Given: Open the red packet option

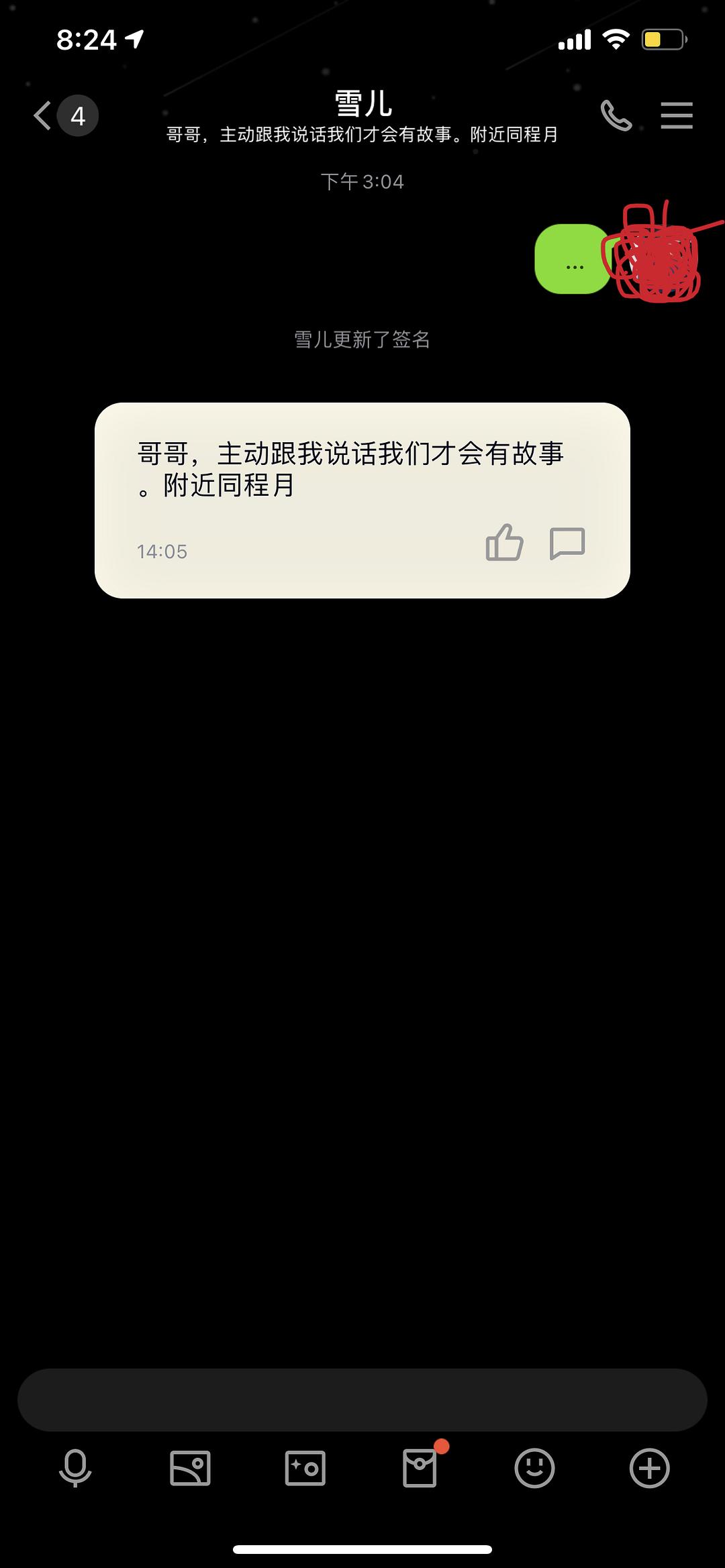Looking at the screenshot, I should pos(420,1468).
